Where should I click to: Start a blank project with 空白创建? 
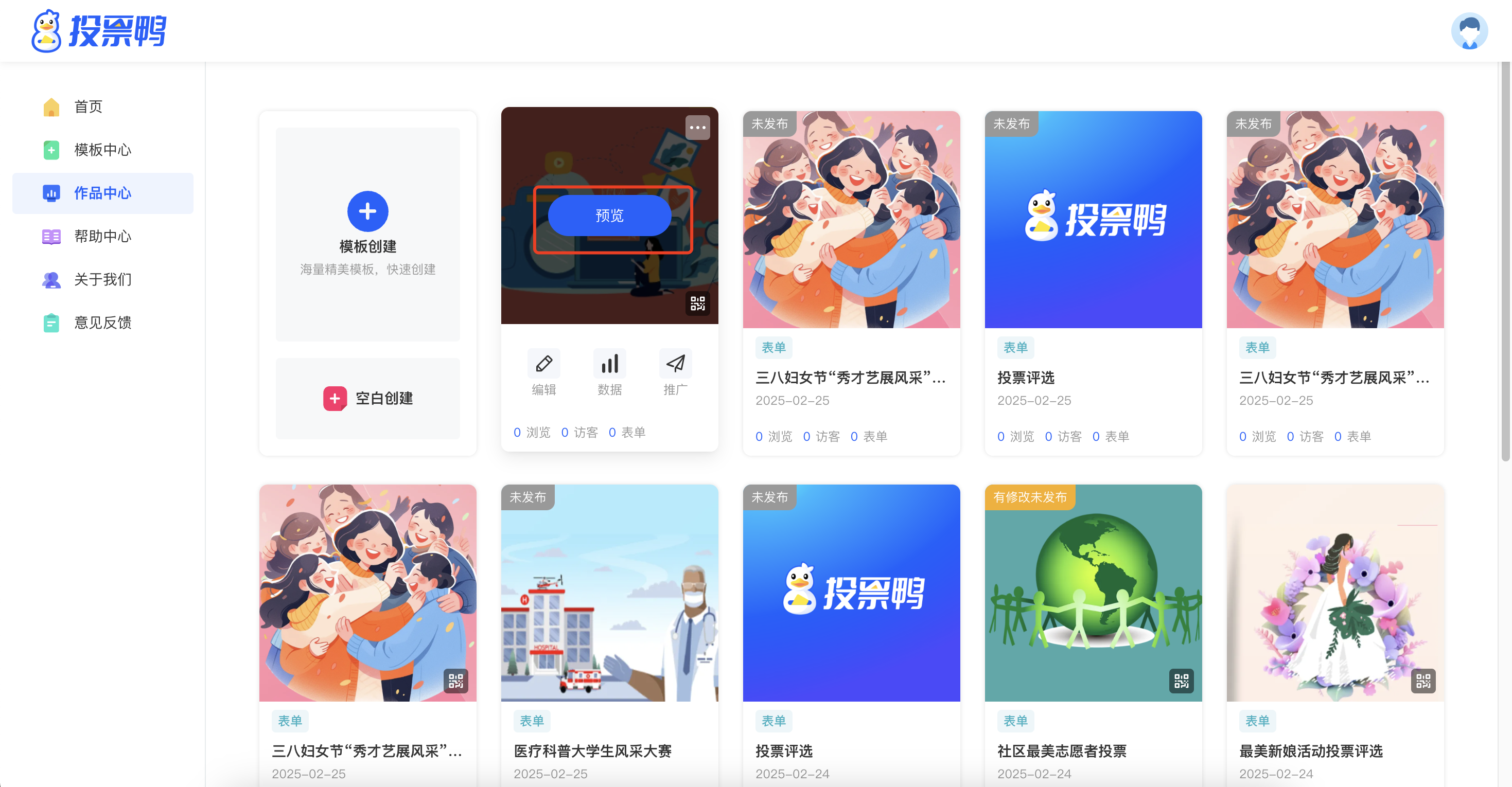[367, 399]
